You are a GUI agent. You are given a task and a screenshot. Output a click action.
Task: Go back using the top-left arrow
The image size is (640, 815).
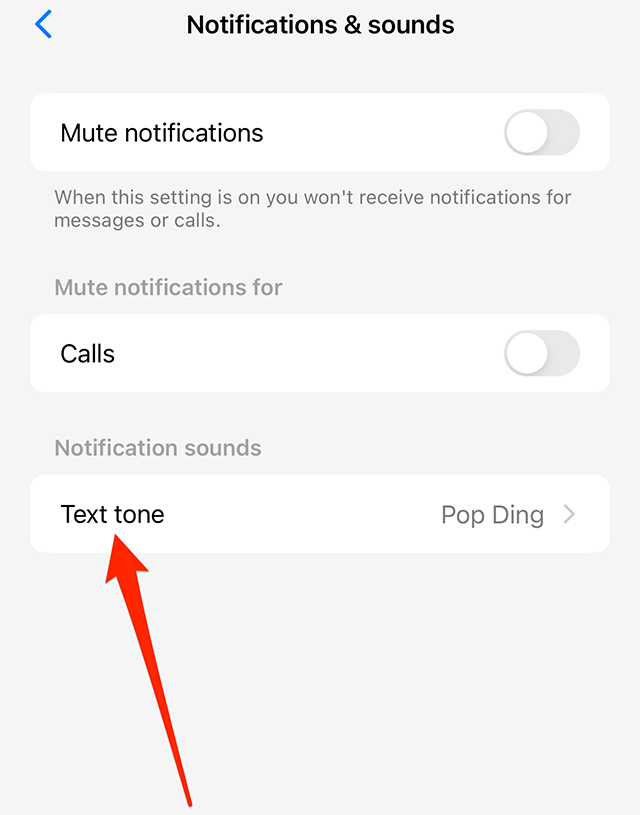click(43, 25)
